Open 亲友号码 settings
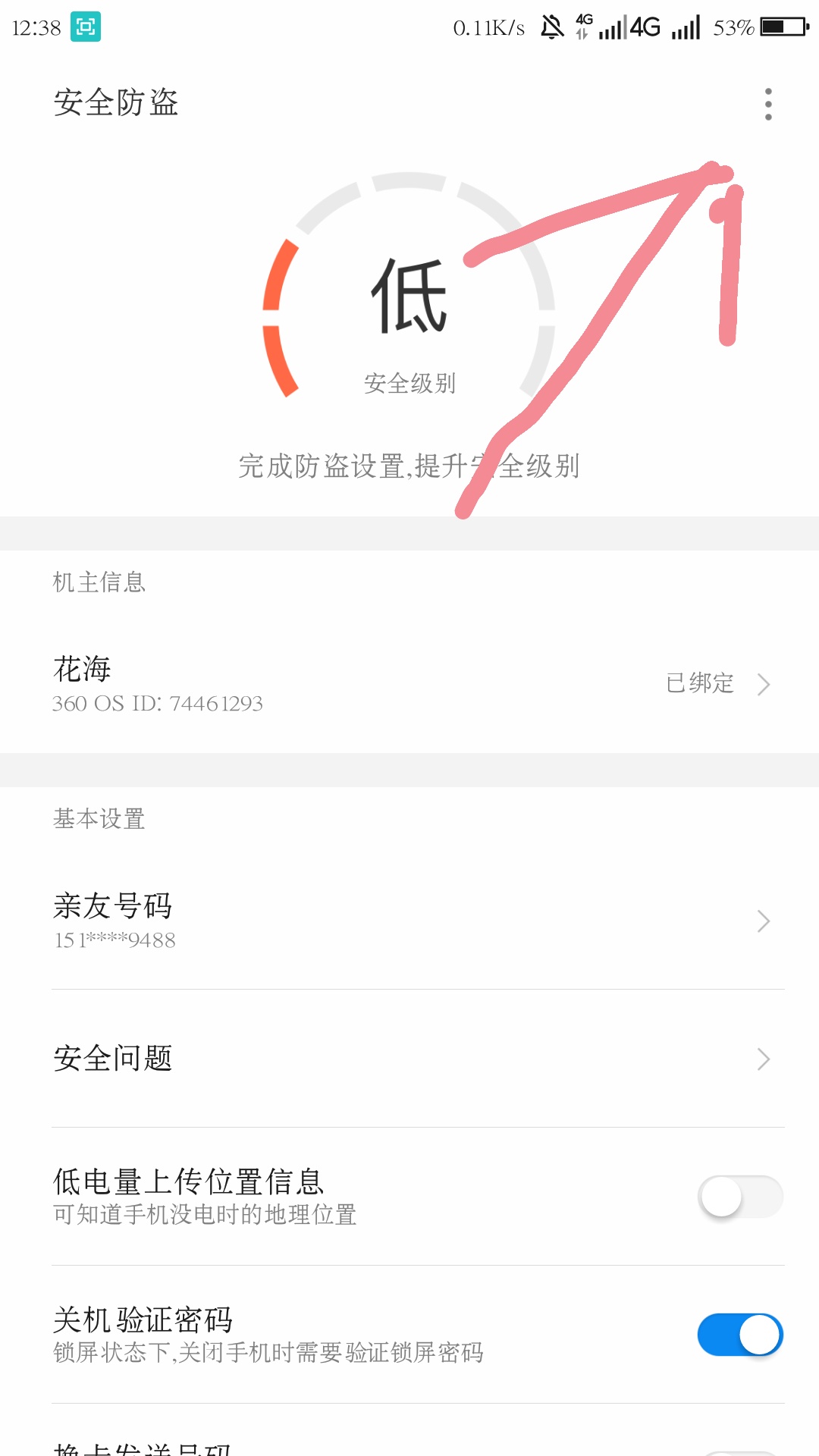This screenshot has width=819, height=1456. click(409, 921)
